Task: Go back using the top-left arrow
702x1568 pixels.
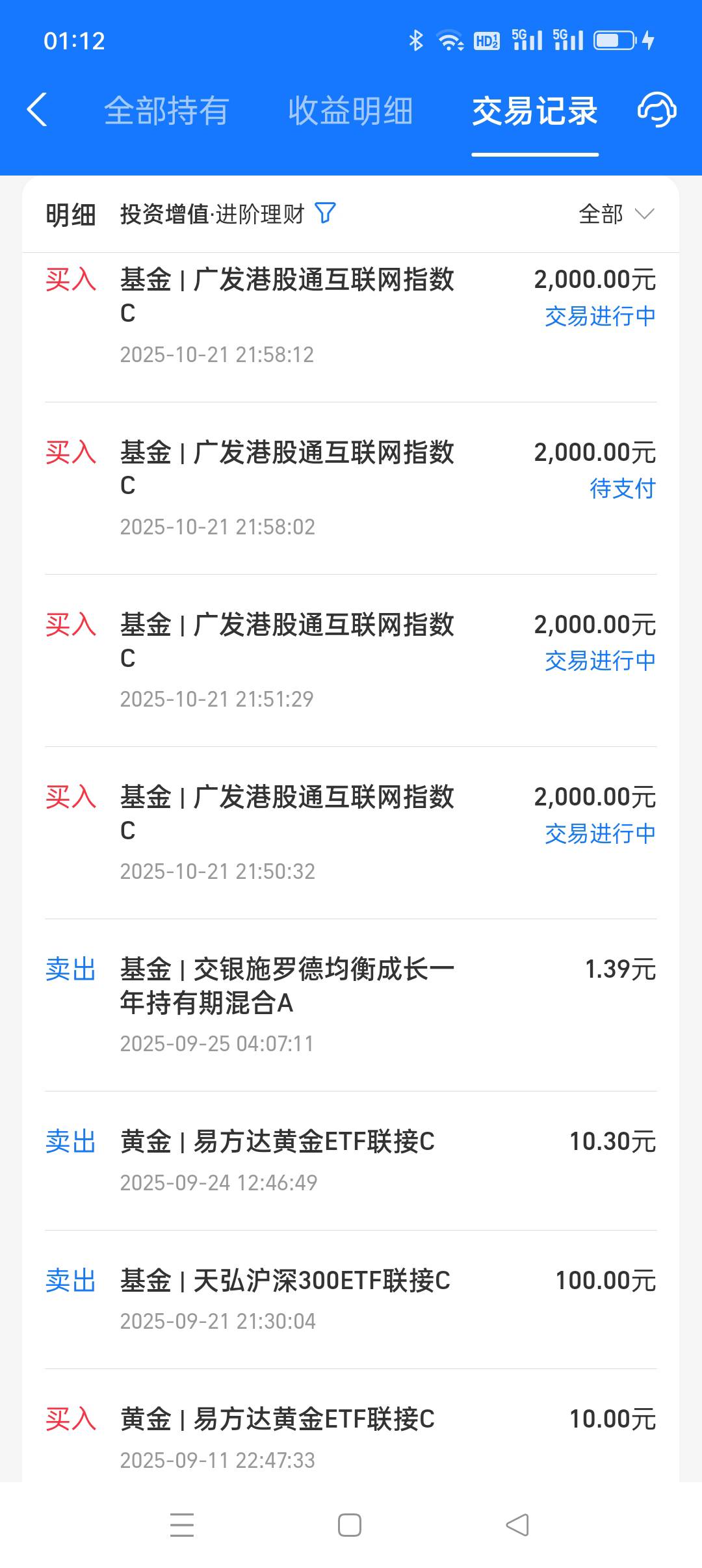Action: pos(38,109)
